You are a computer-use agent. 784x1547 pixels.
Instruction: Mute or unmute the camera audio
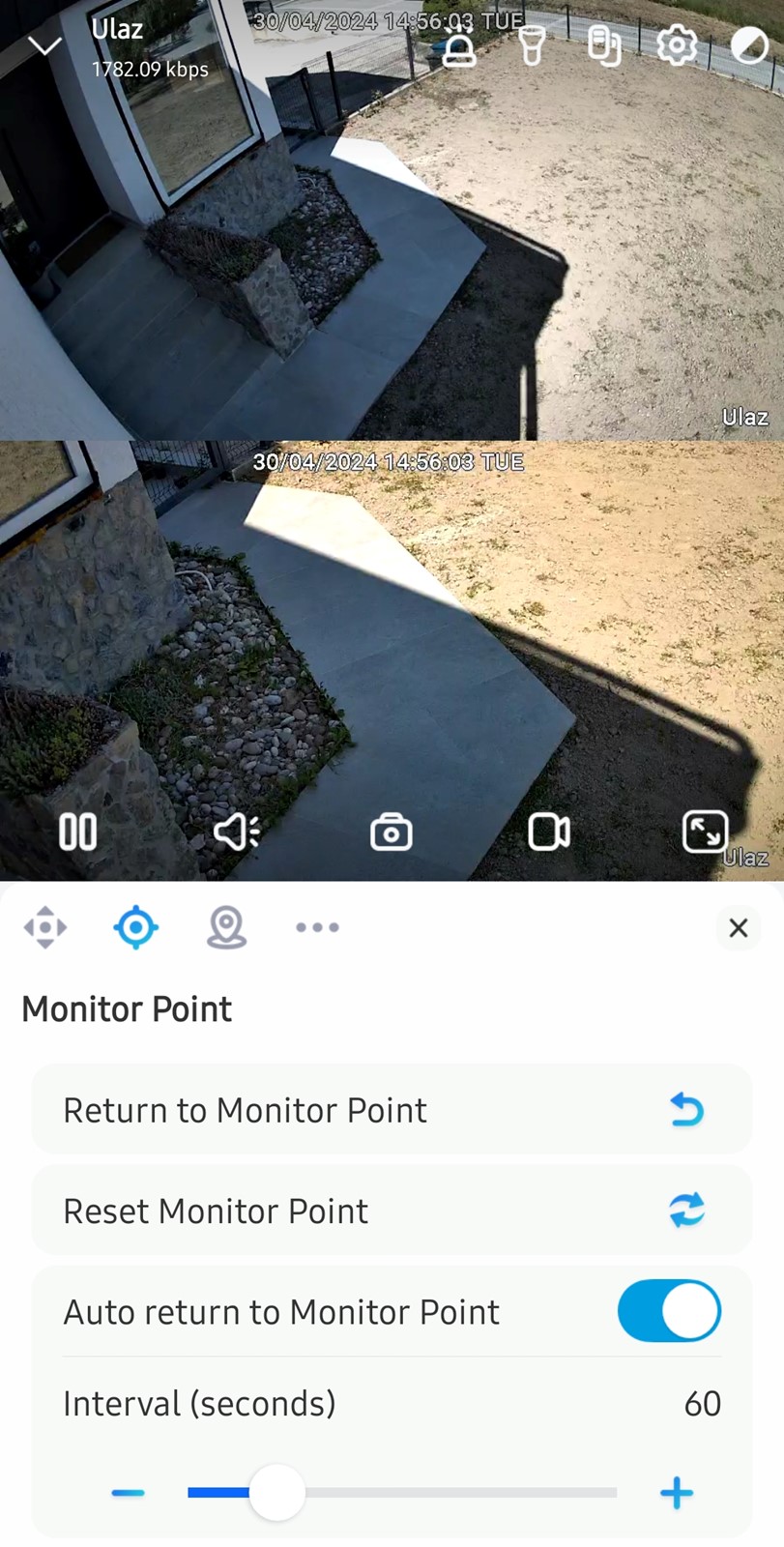[x=236, y=832]
